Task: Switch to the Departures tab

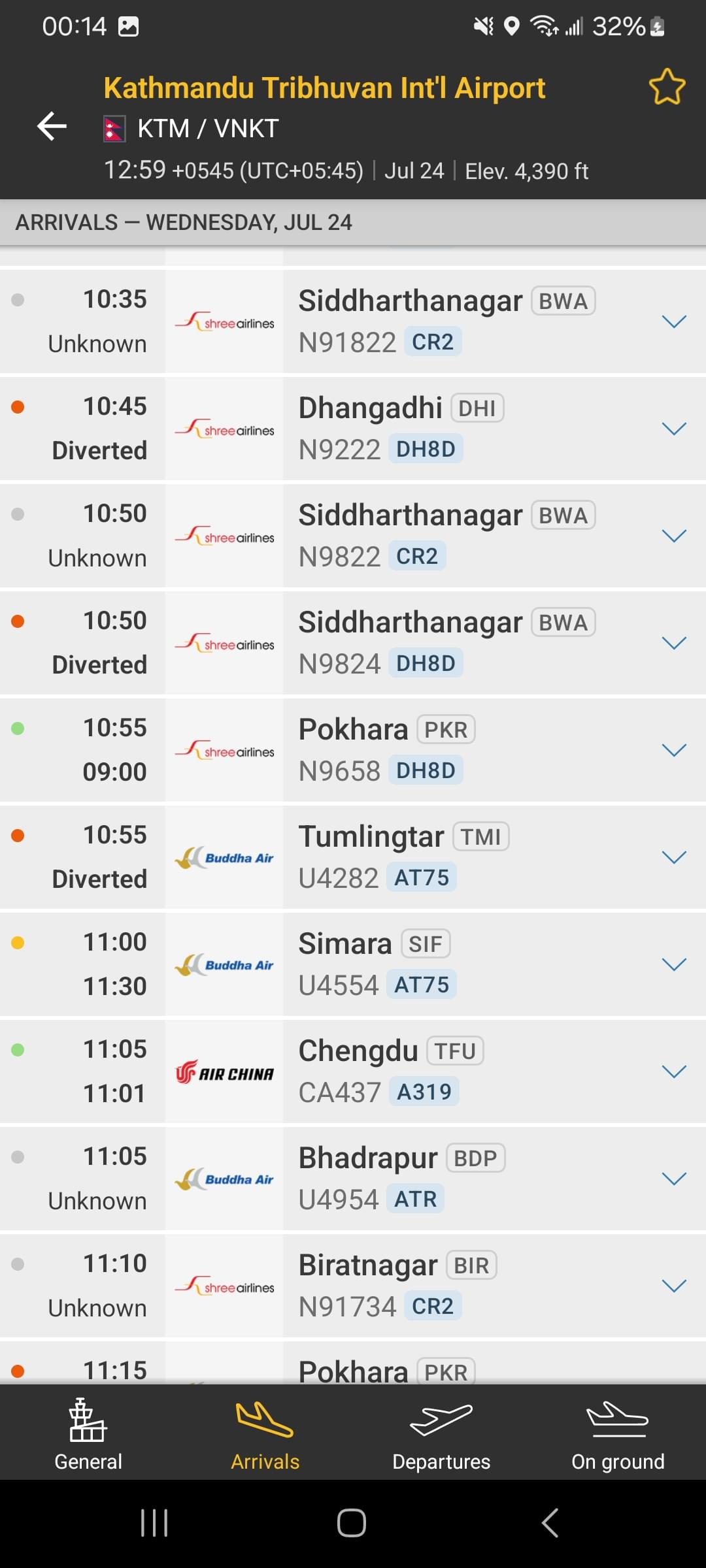Action: point(441,1434)
